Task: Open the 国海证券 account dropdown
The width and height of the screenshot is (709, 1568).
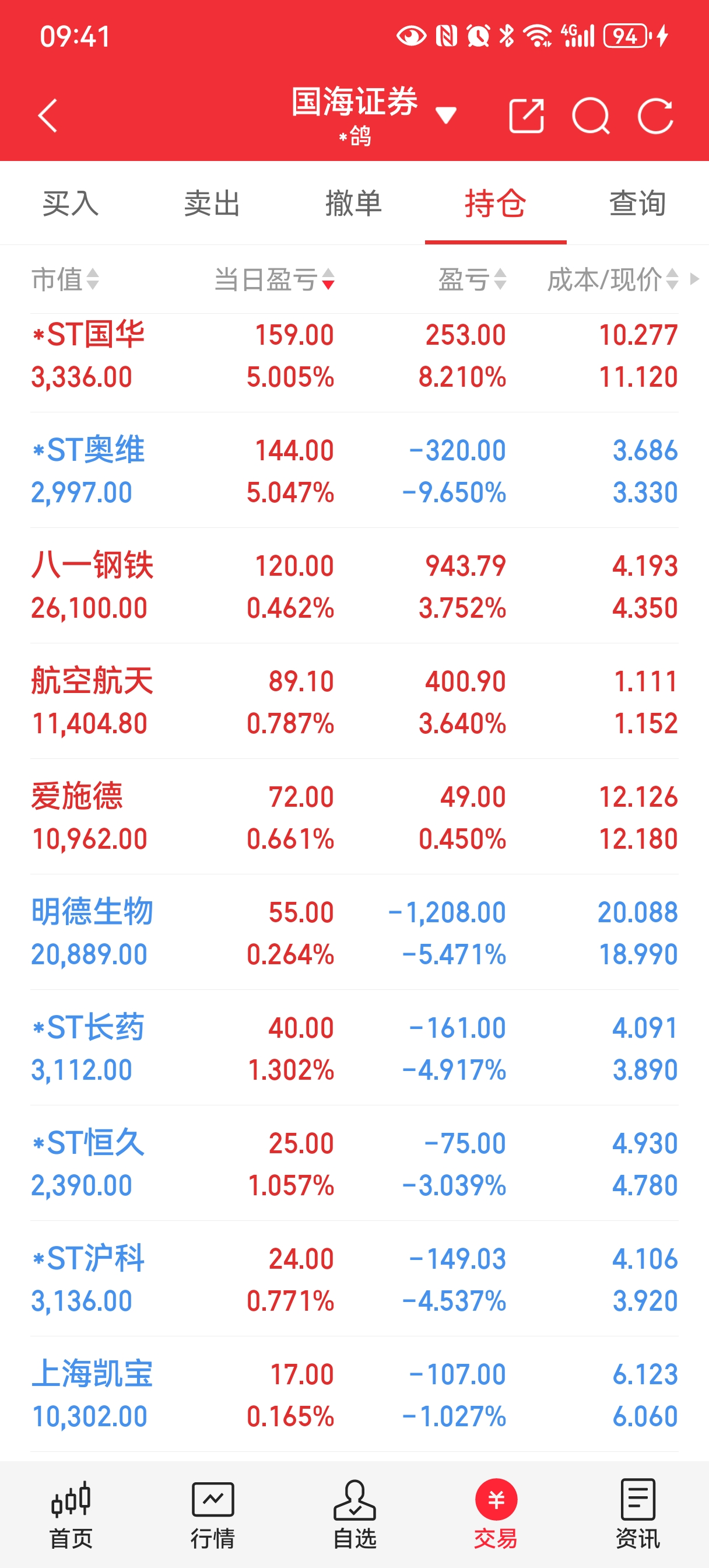Action: (x=445, y=115)
